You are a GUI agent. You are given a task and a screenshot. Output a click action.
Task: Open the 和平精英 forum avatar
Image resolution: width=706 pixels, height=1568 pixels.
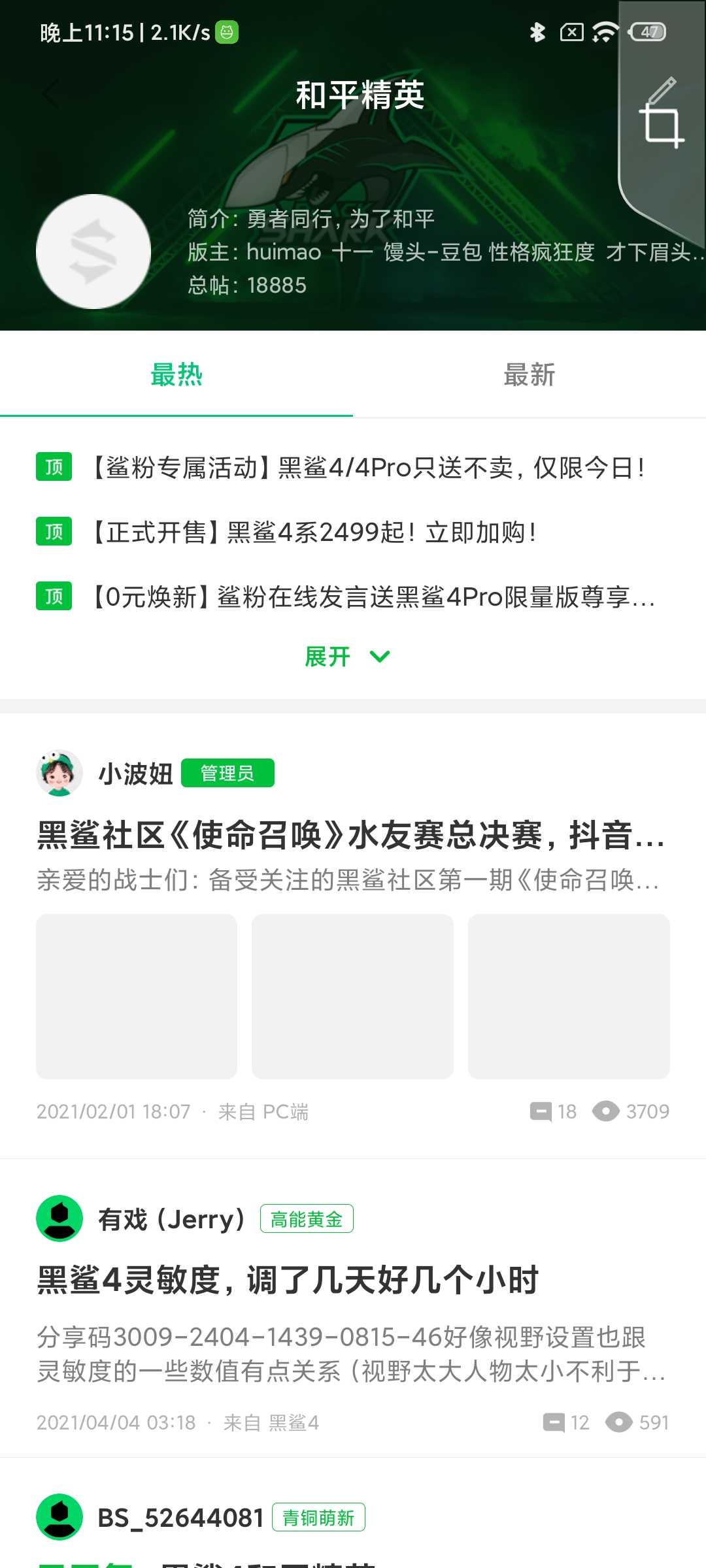coord(93,252)
